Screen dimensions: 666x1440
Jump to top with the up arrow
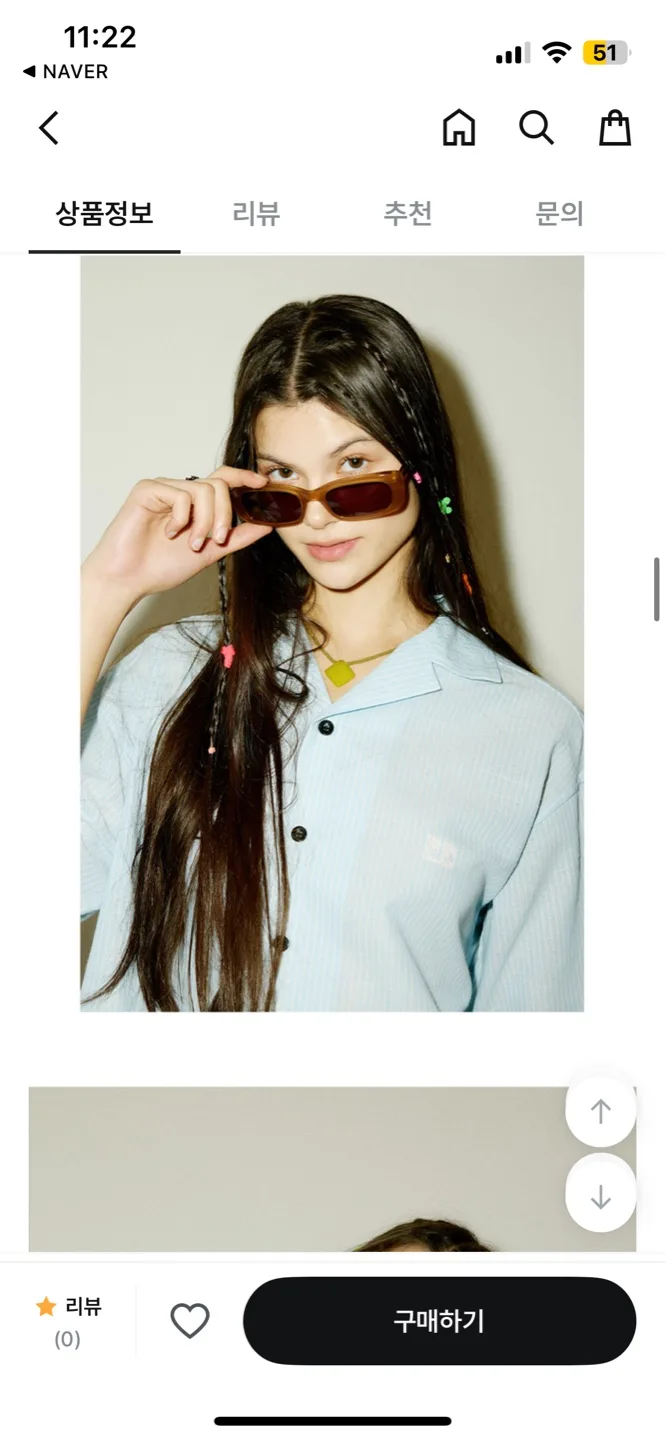600,1112
